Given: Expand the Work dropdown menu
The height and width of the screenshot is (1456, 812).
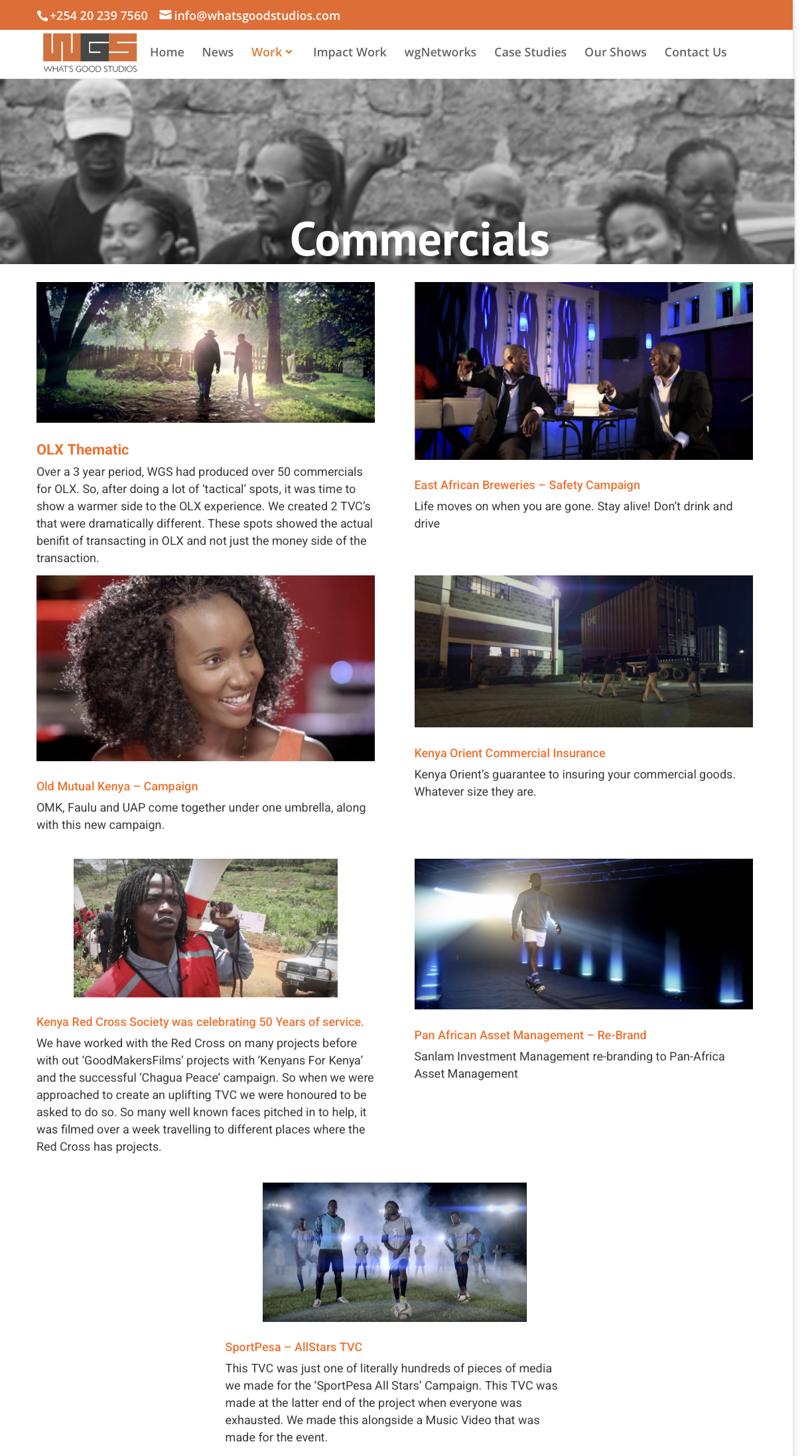Looking at the screenshot, I should 272,52.
